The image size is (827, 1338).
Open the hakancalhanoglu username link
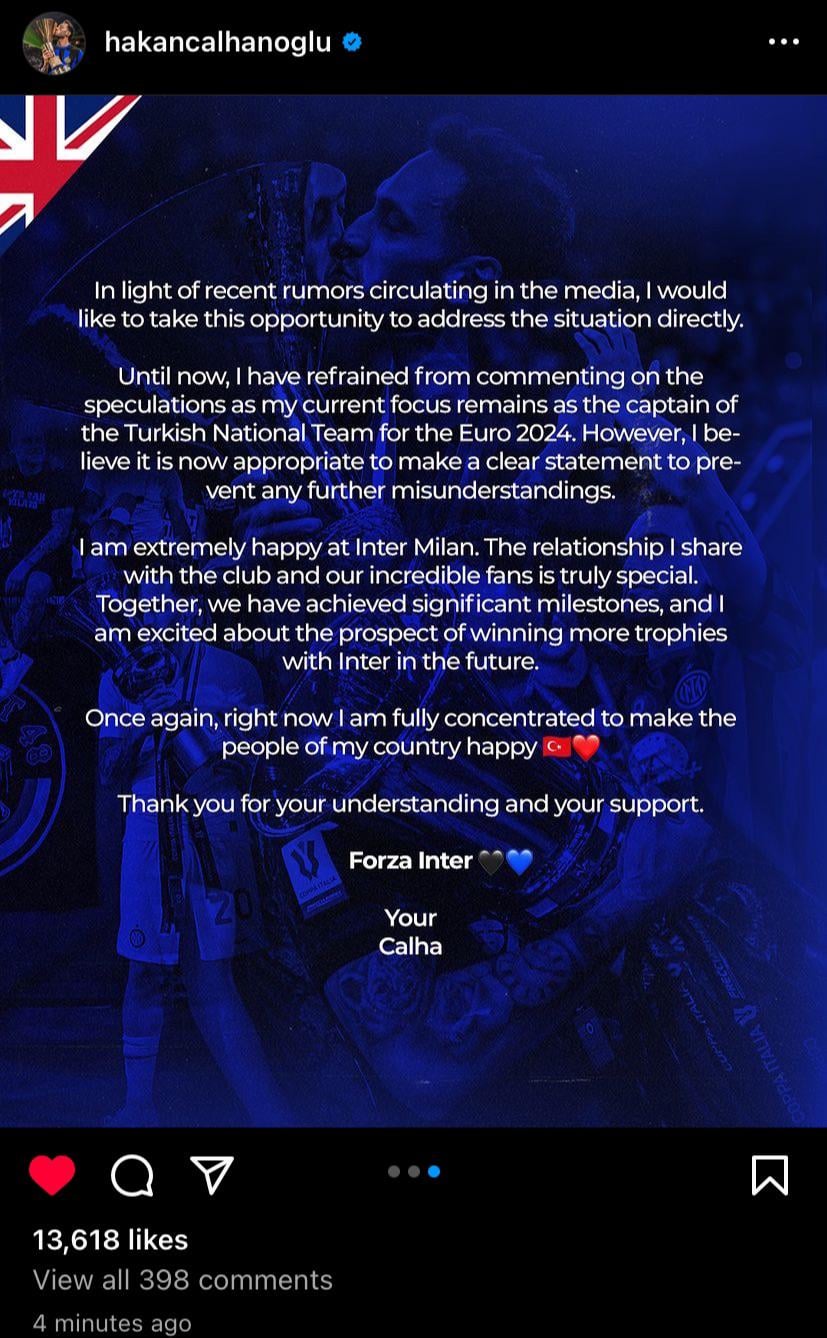217,42
